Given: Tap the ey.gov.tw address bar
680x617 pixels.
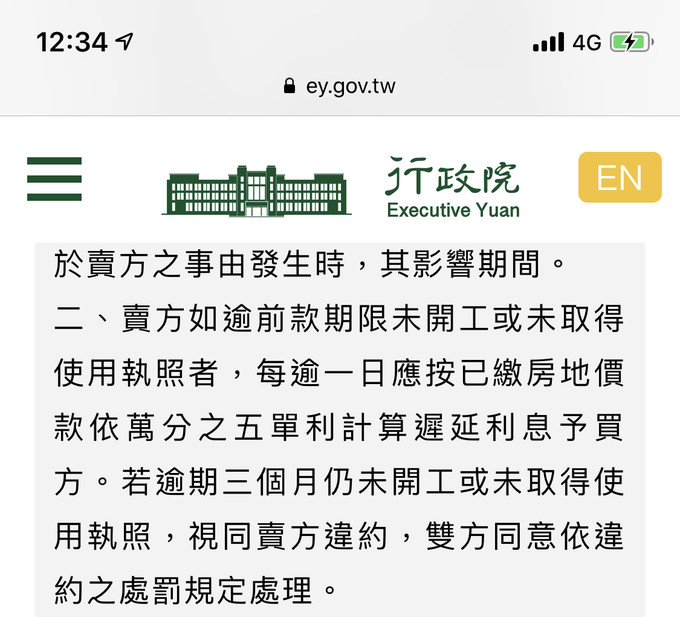Looking at the screenshot, I should (340, 86).
